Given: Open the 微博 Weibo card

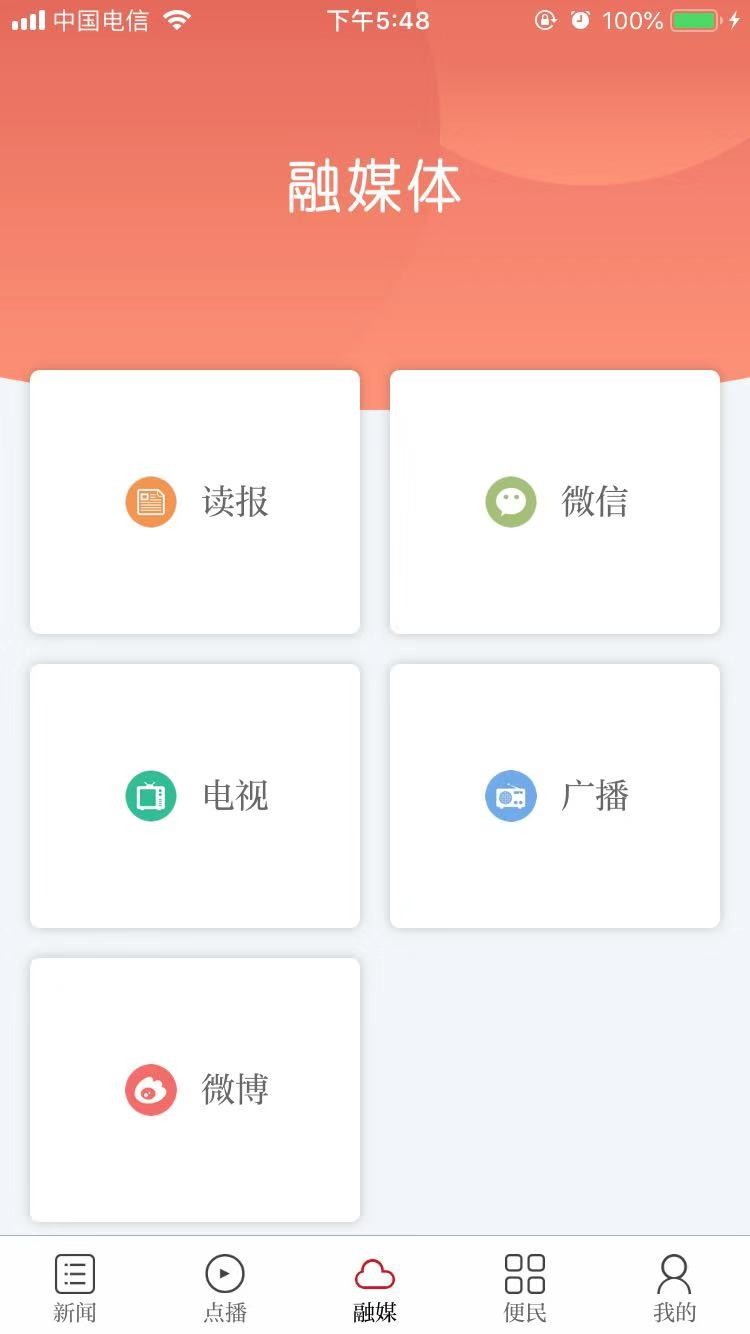Looking at the screenshot, I should coord(195,1090).
